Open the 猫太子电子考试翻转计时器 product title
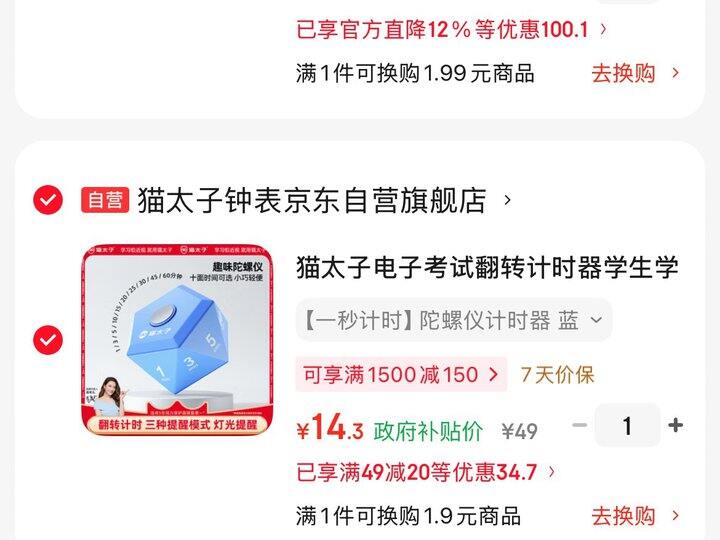The width and height of the screenshot is (720, 540). pos(487,268)
